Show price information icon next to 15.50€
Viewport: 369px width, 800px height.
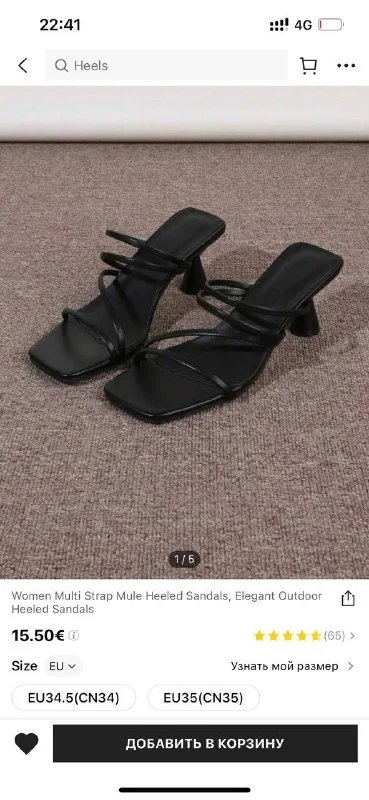(74, 636)
